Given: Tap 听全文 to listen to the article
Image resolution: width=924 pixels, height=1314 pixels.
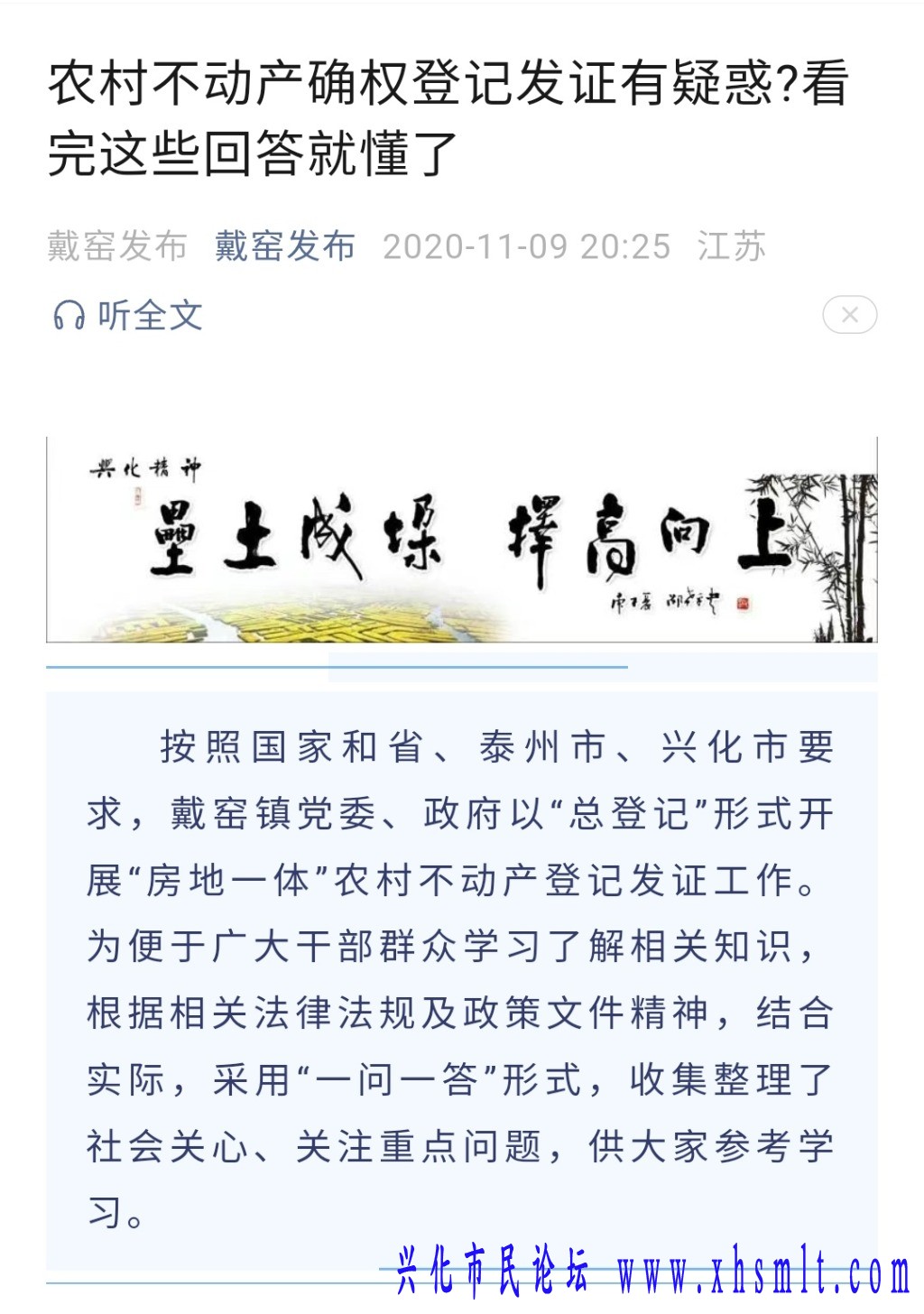Looking at the screenshot, I should (128, 315).
